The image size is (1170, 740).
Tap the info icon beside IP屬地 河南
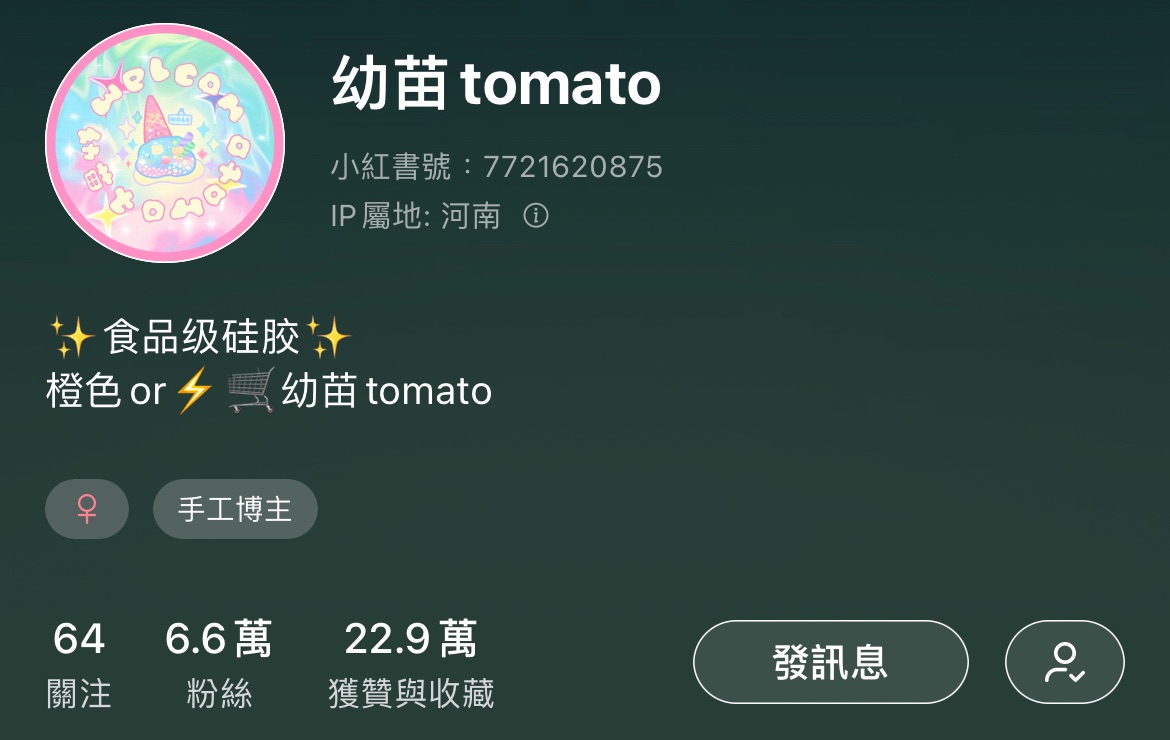(x=536, y=216)
